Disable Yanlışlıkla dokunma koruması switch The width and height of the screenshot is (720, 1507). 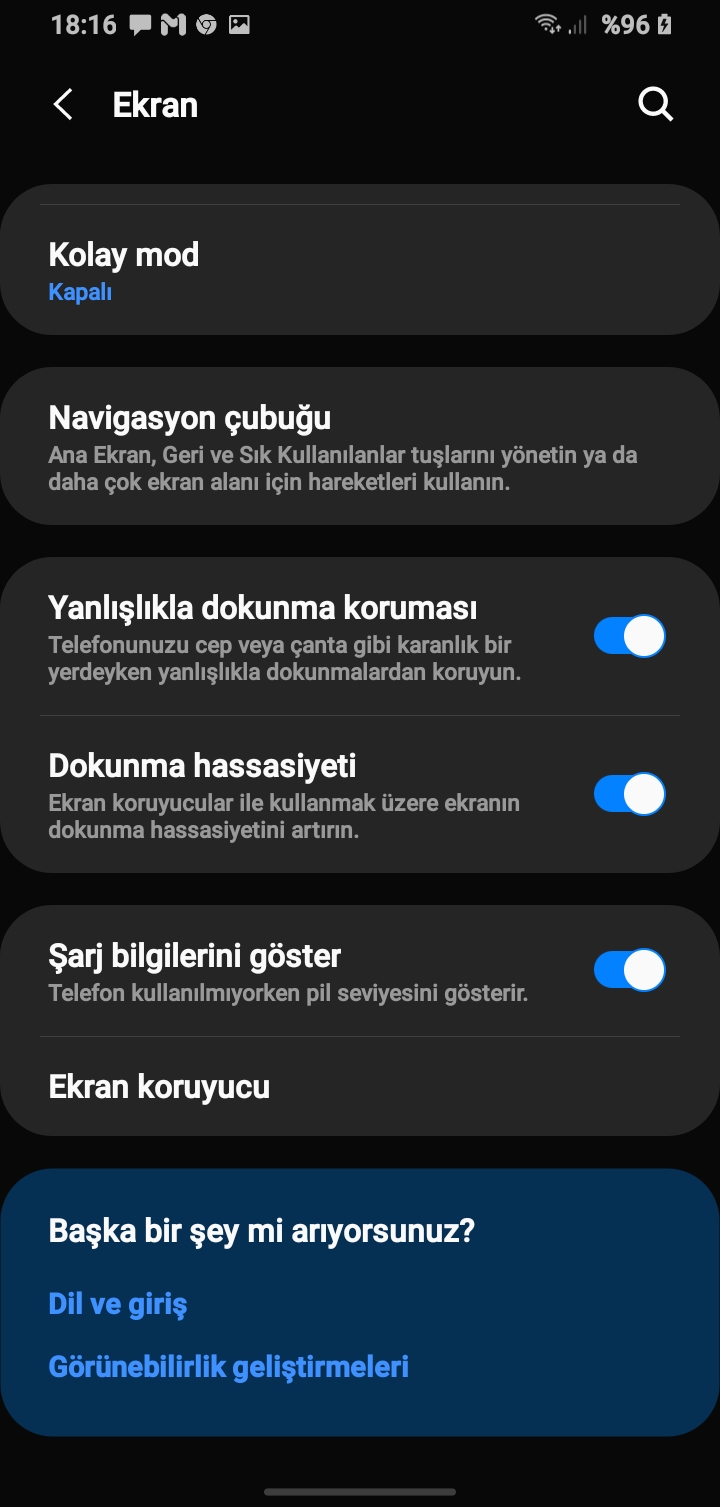629,637
